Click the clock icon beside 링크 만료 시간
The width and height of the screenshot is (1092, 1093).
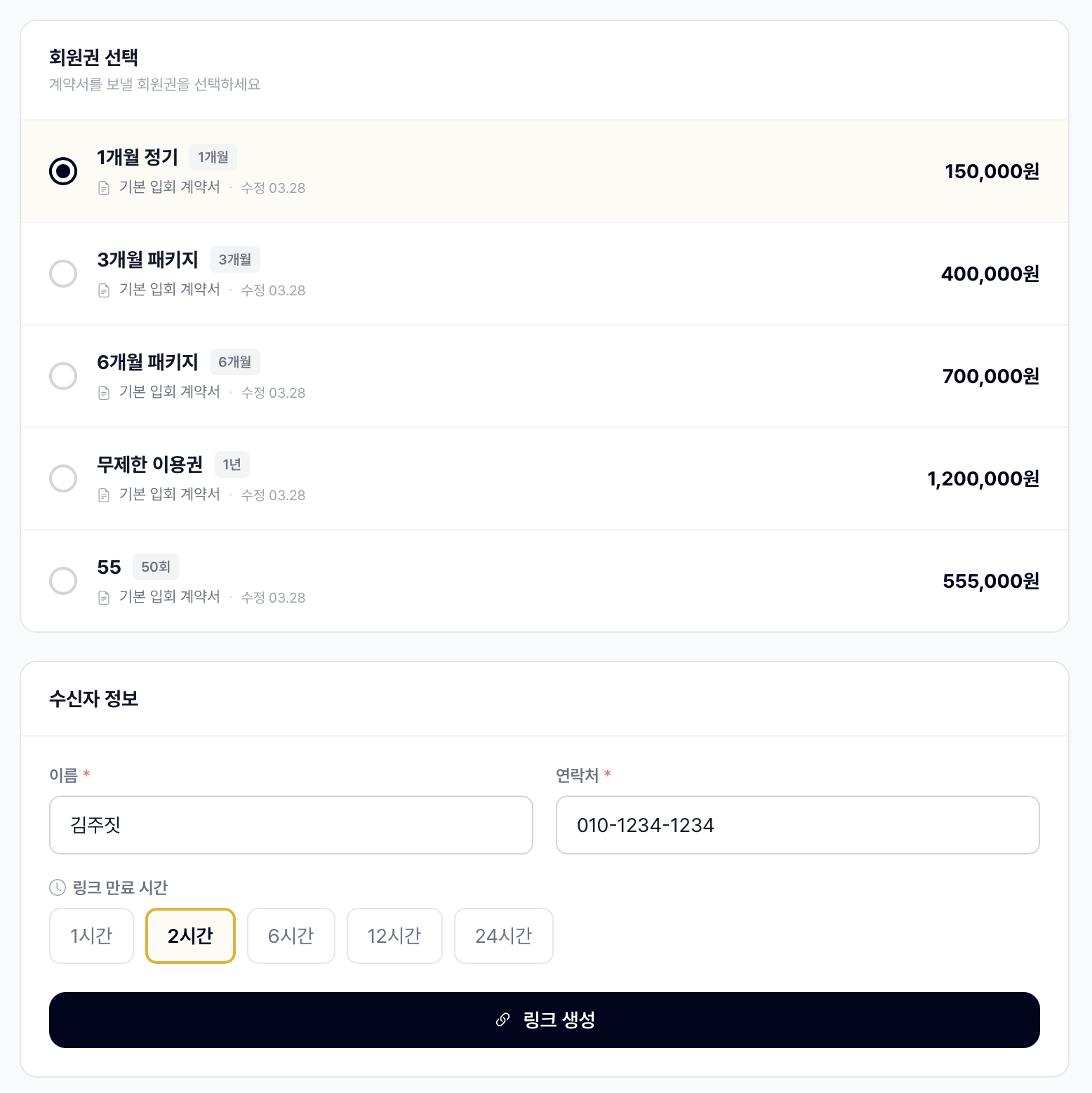[x=57, y=887]
